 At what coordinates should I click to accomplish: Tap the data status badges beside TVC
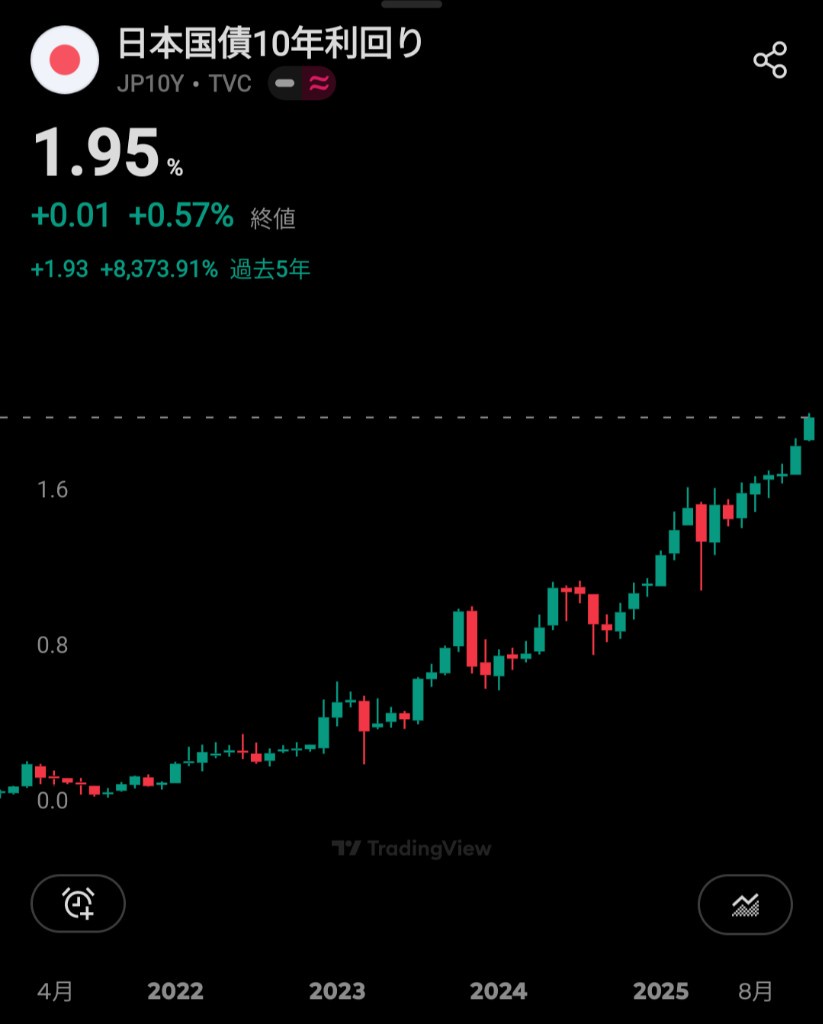[x=302, y=85]
